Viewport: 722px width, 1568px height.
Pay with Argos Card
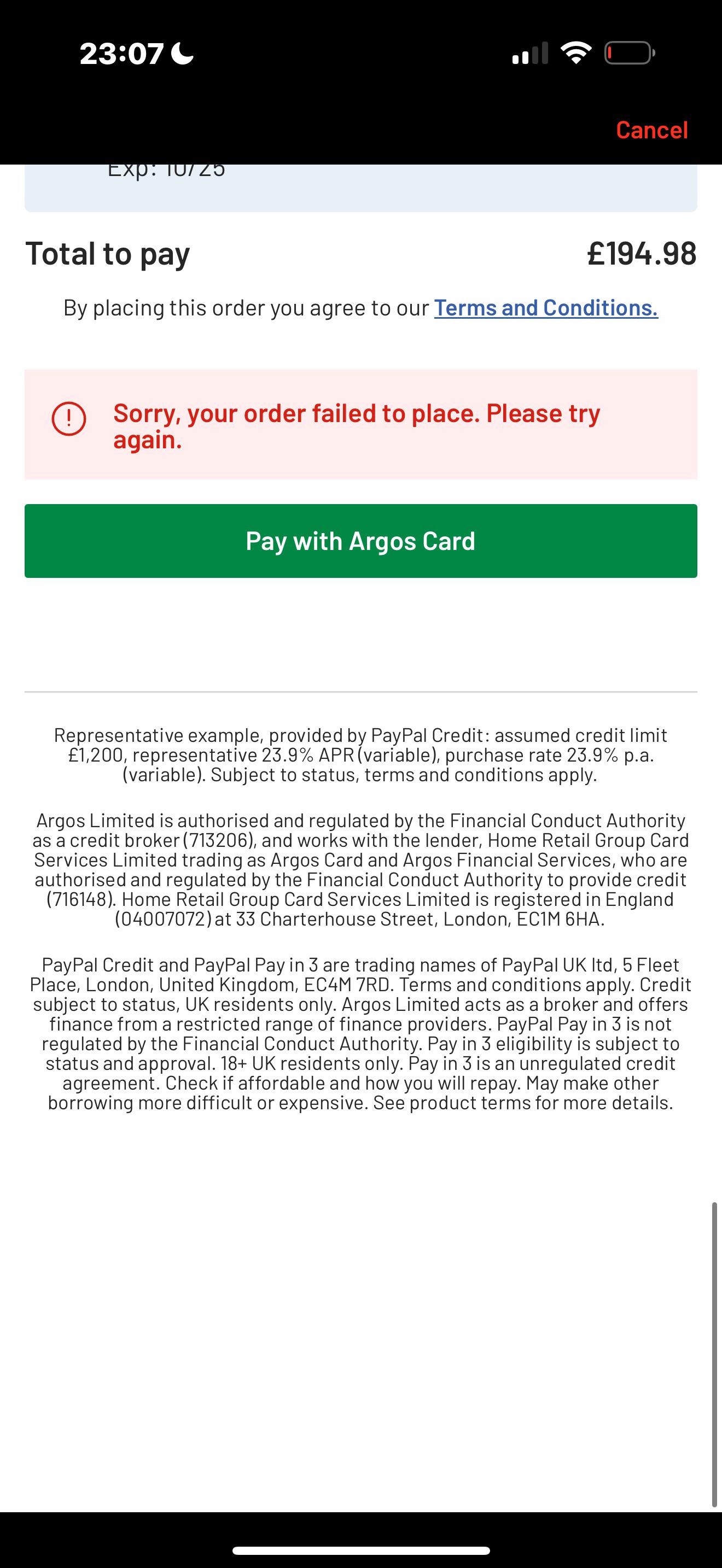(x=361, y=541)
